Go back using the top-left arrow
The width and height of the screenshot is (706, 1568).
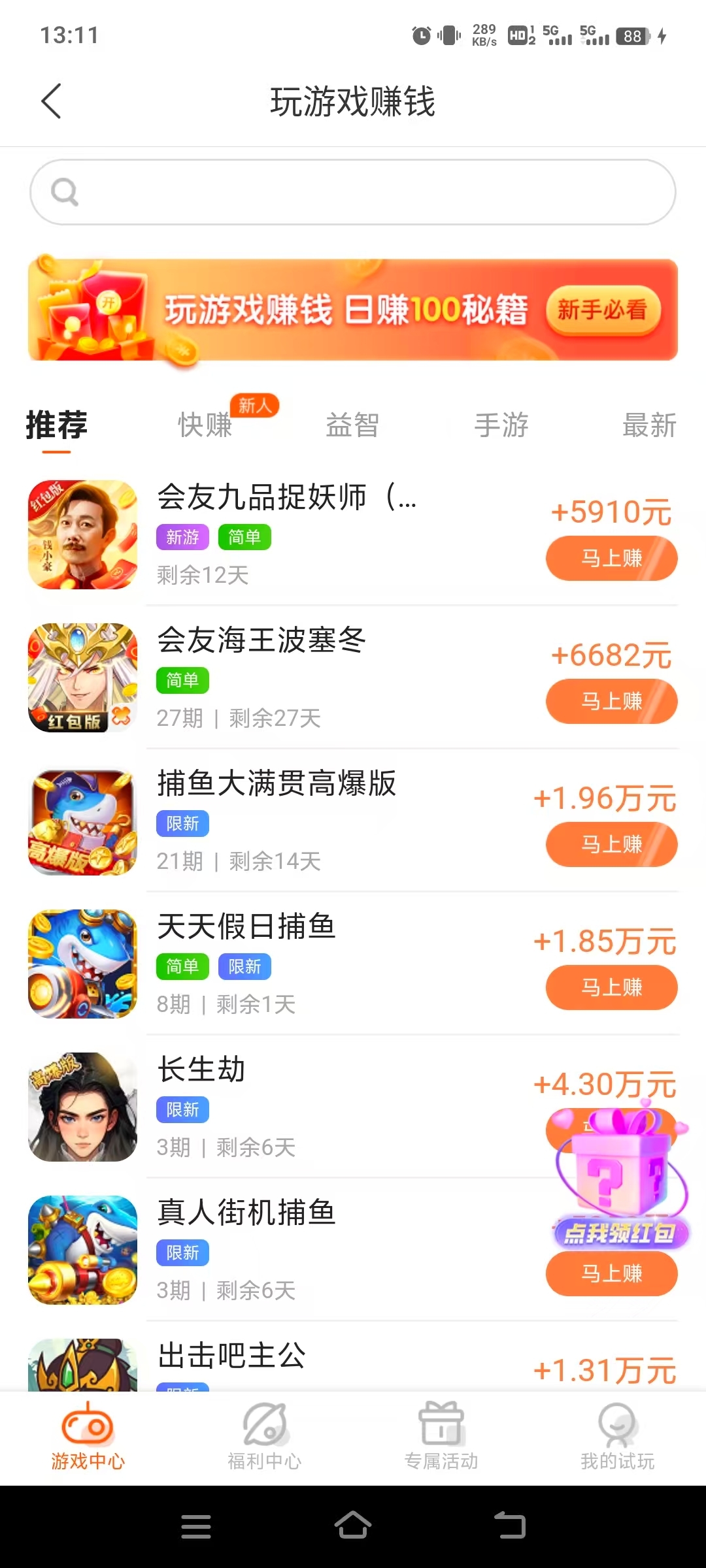coord(51,101)
